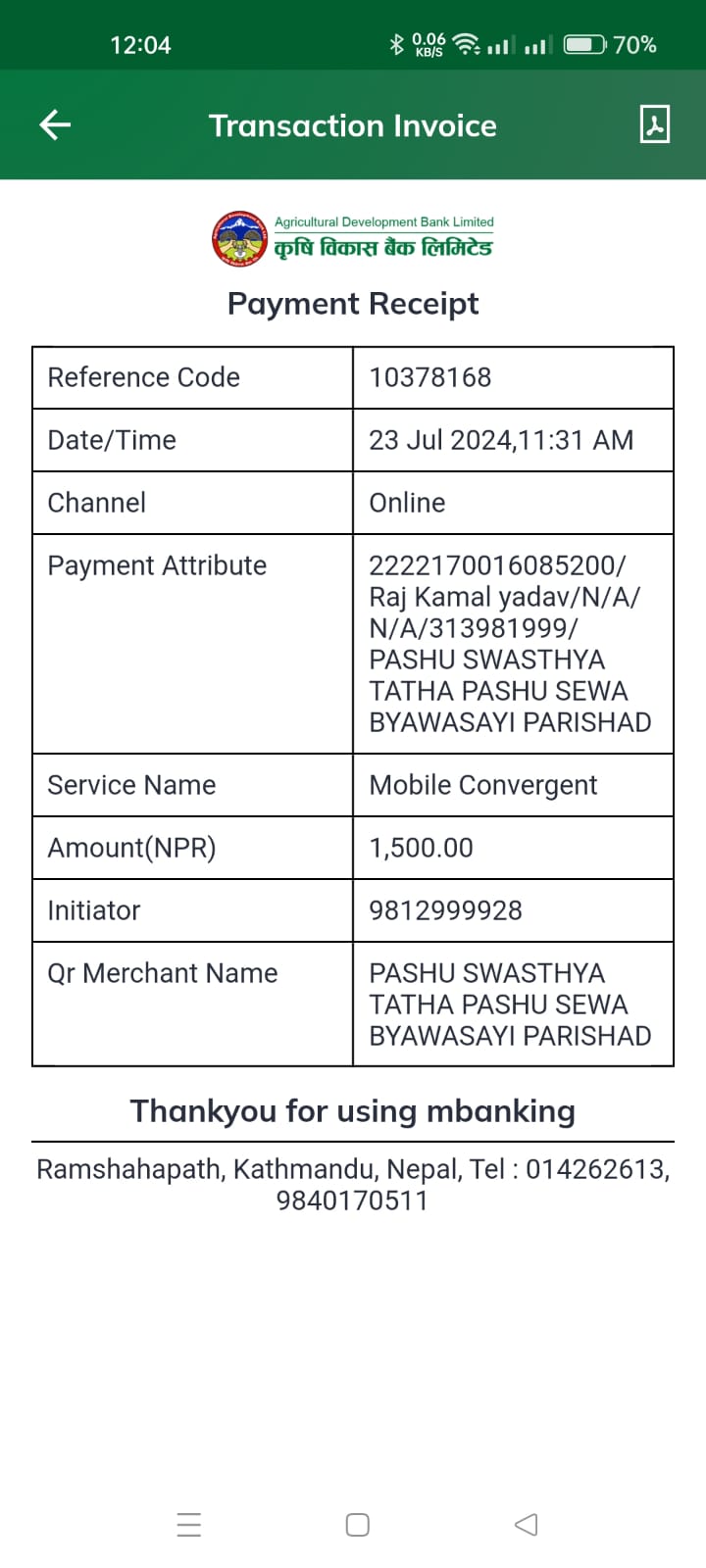
Task: Open recent apps from navigation bar
Action: [189, 1525]
